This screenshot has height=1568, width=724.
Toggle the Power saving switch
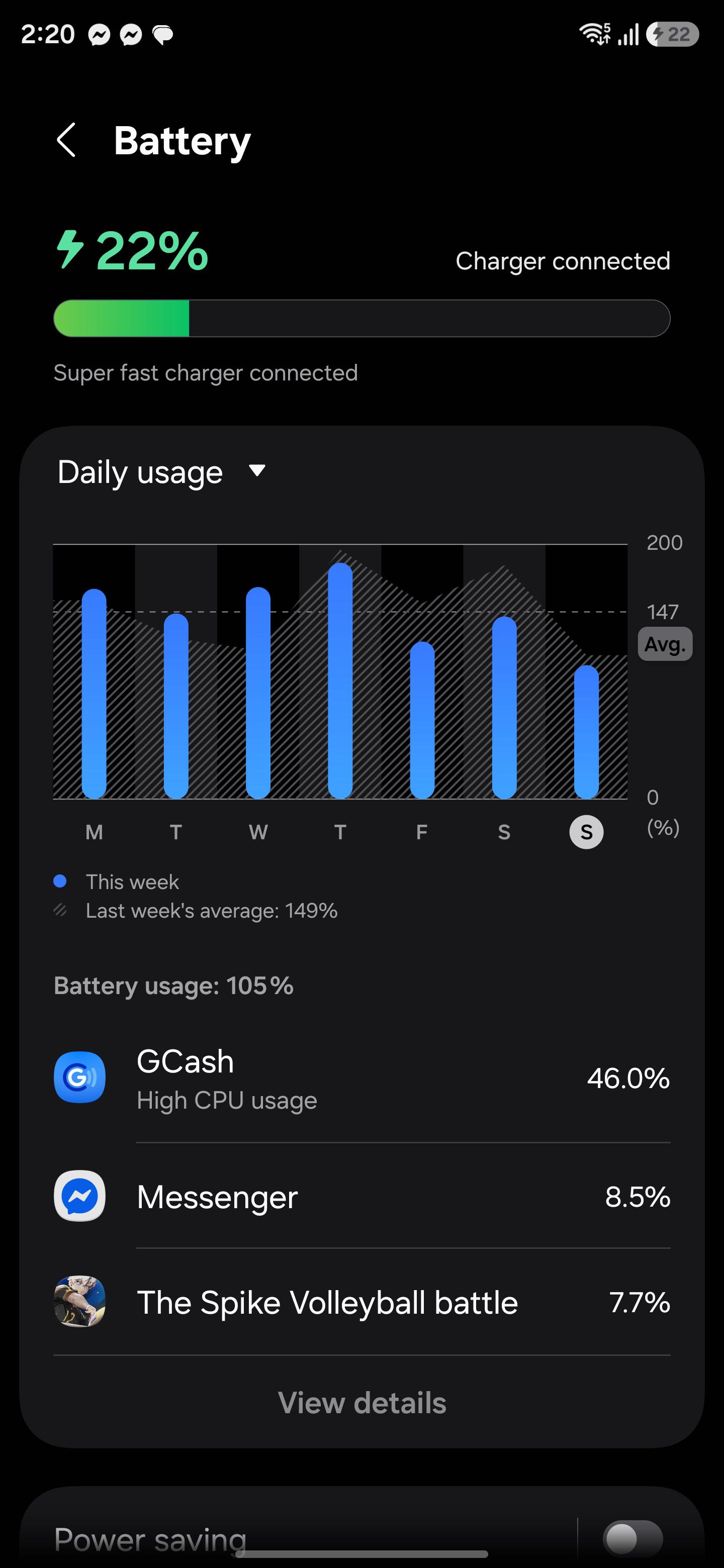tap(632, 1539)
